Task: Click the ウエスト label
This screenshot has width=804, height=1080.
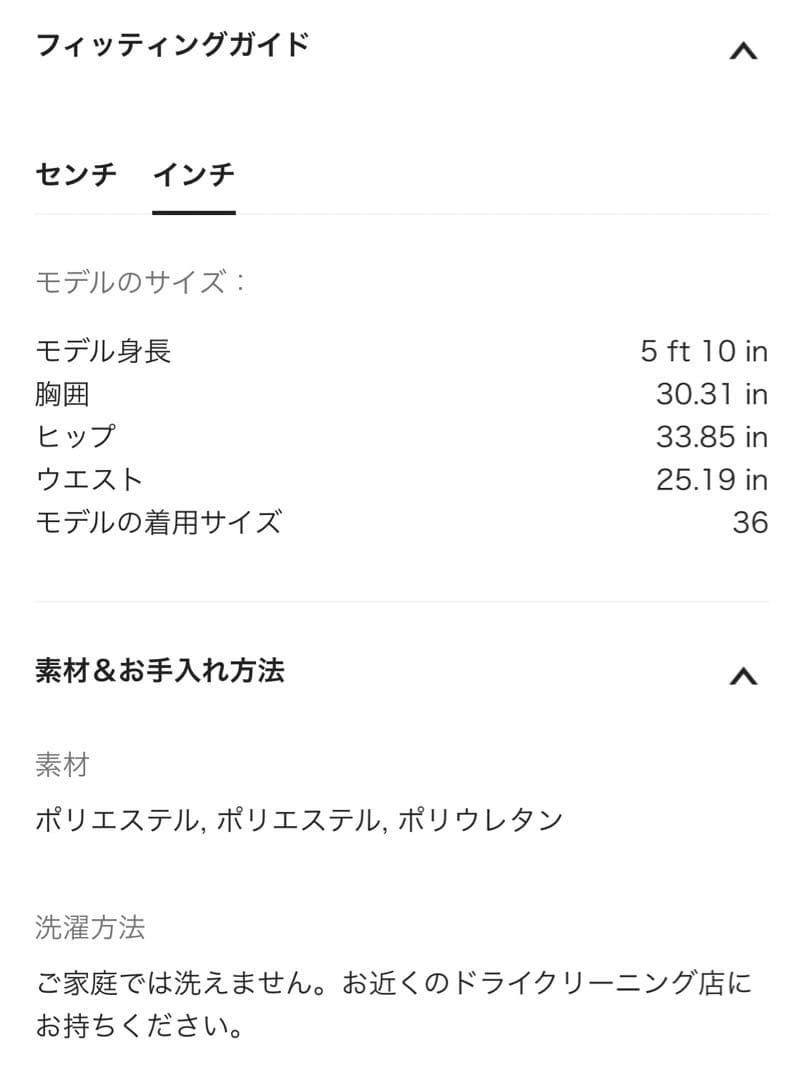Action: click(88, 479)
